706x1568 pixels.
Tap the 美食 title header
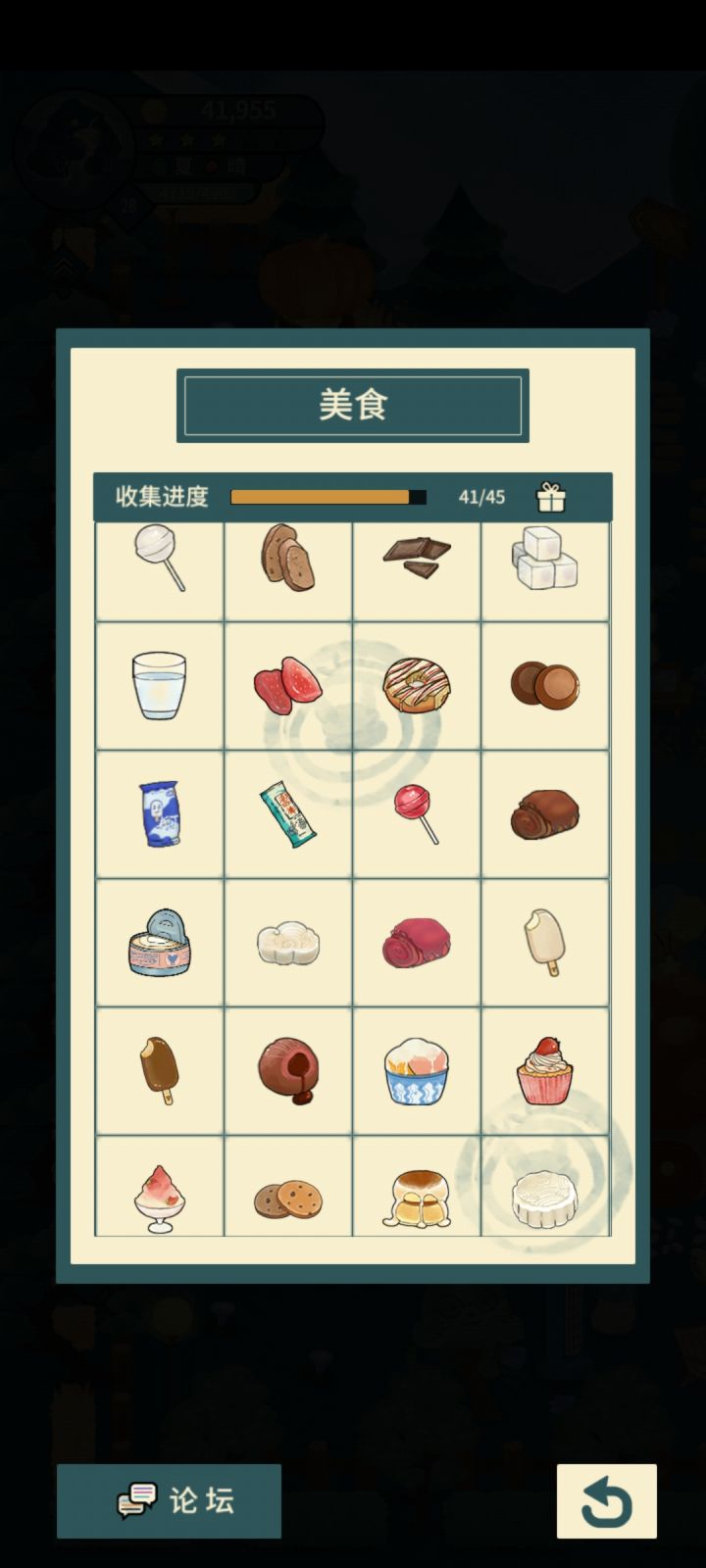click(352, 405)
